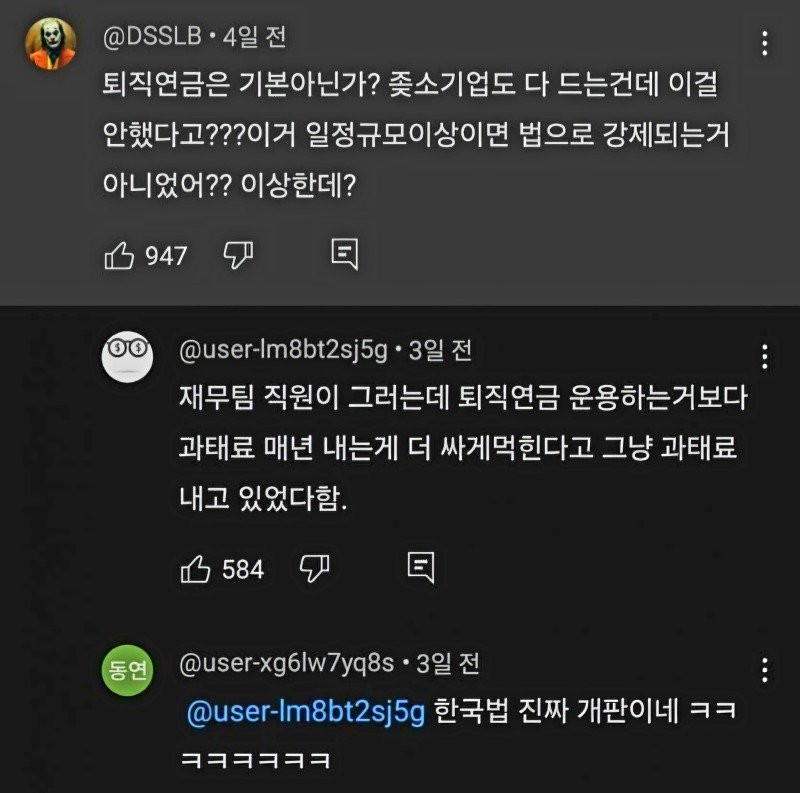Open @DSSLB's Joker profile avatar
The height and width of the screenshot is (793, 800).
coord(51,44)
